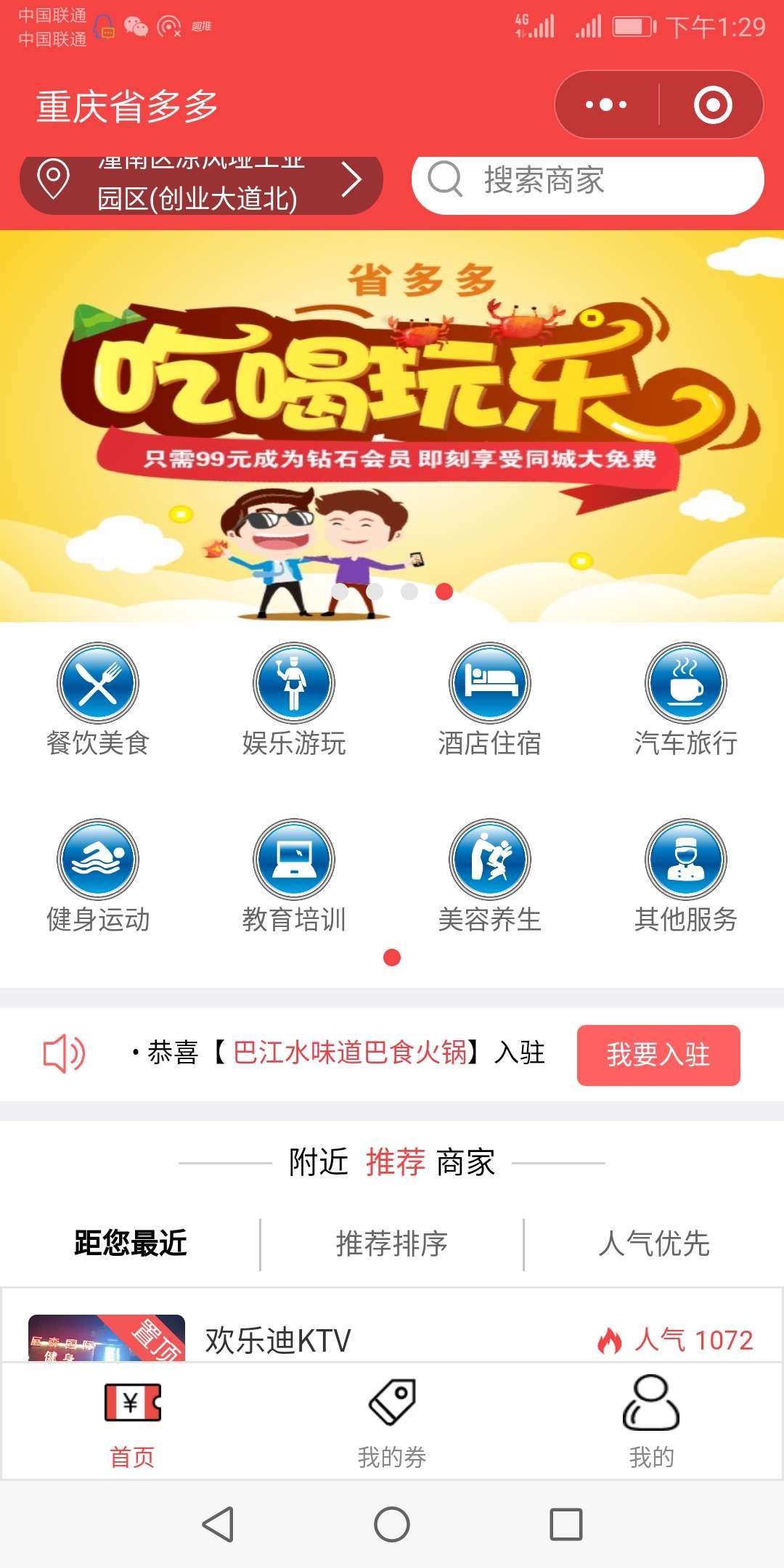
Task: Change location from 创业大道北 selector
Action: 200,184
